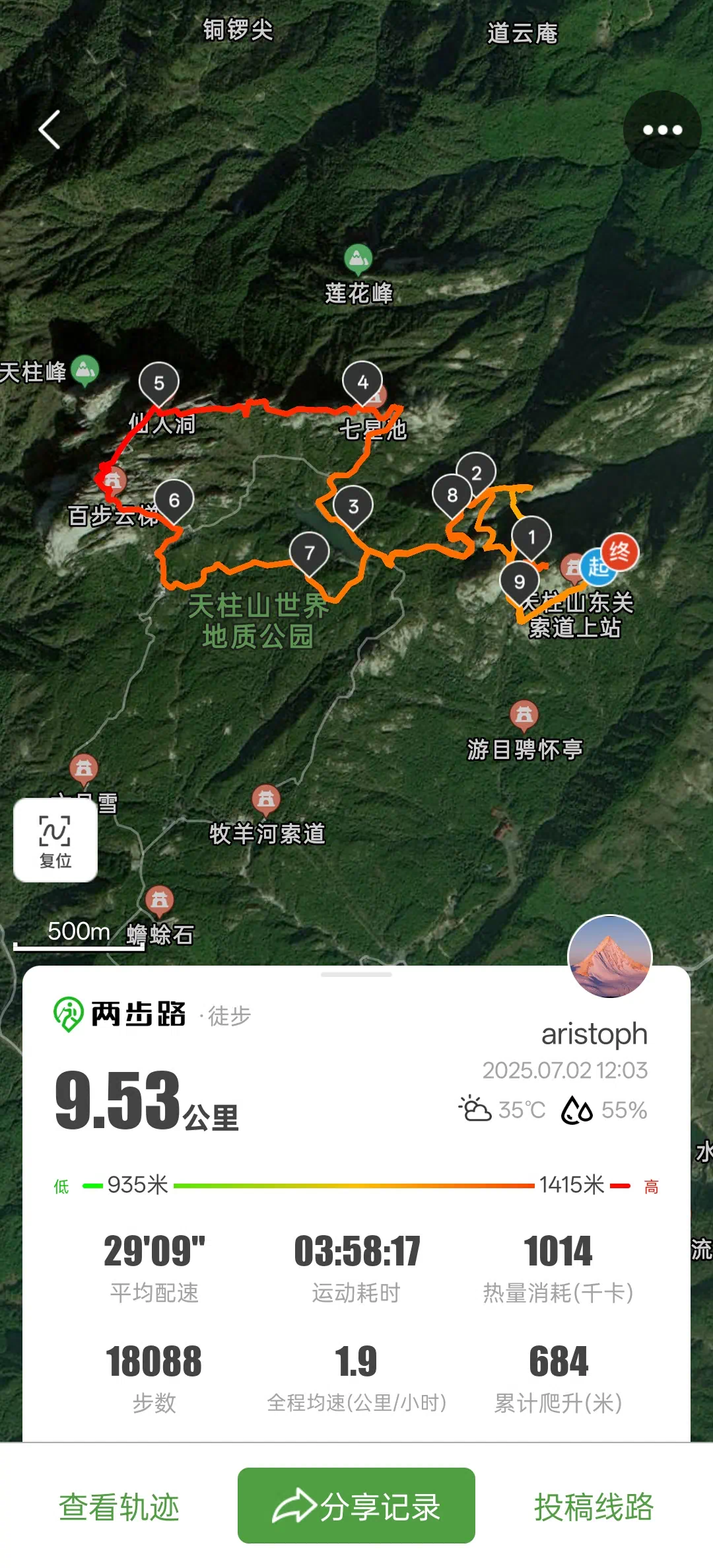This screenshot has width=713, height=1568.
Task: Submit the route via 投稿线路
Action: pos(594,1507)
